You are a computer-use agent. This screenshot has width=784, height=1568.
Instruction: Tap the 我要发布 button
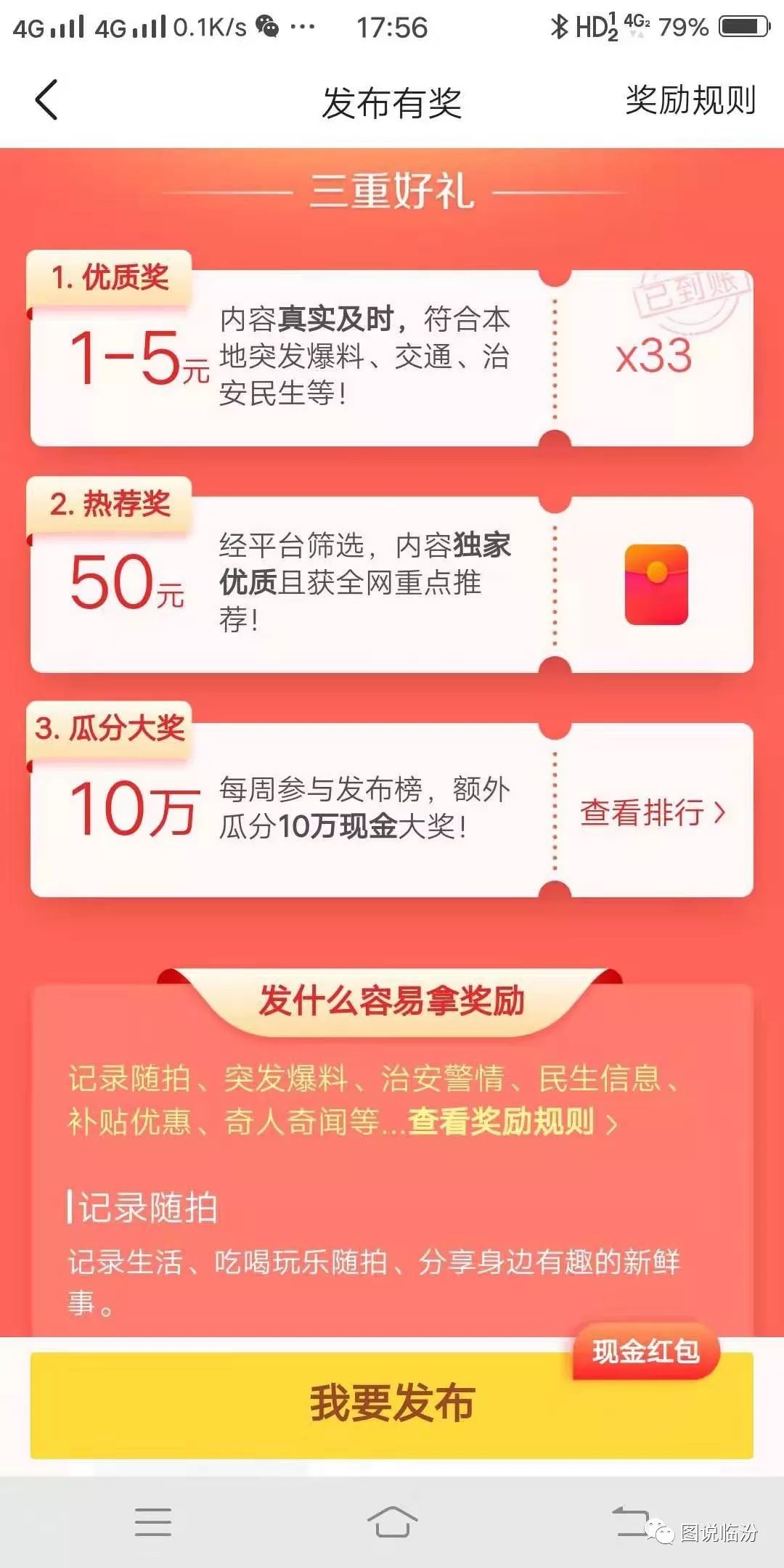point(392,1403)
